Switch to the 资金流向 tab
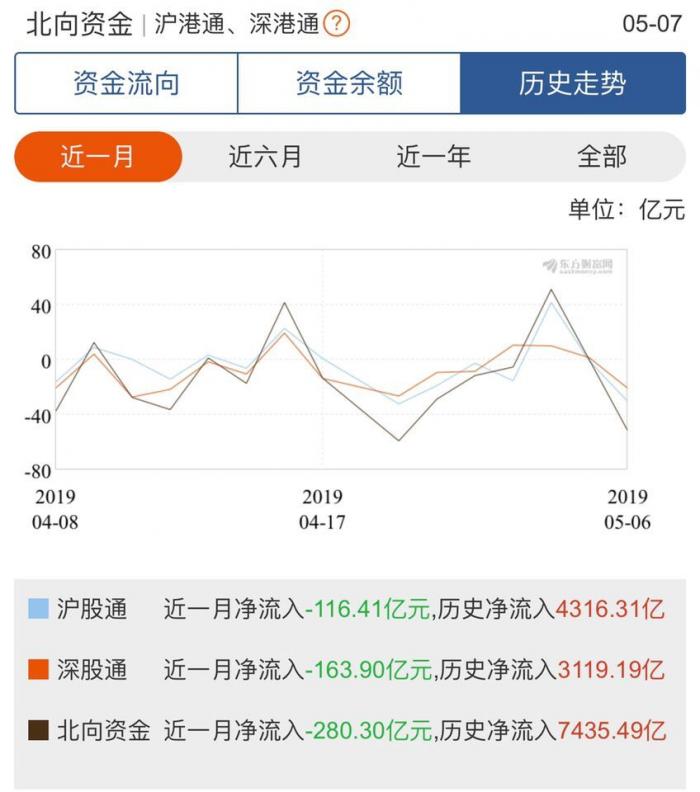Image resolution: width=700 pixels, height=792 pixels. coord(126,83)
